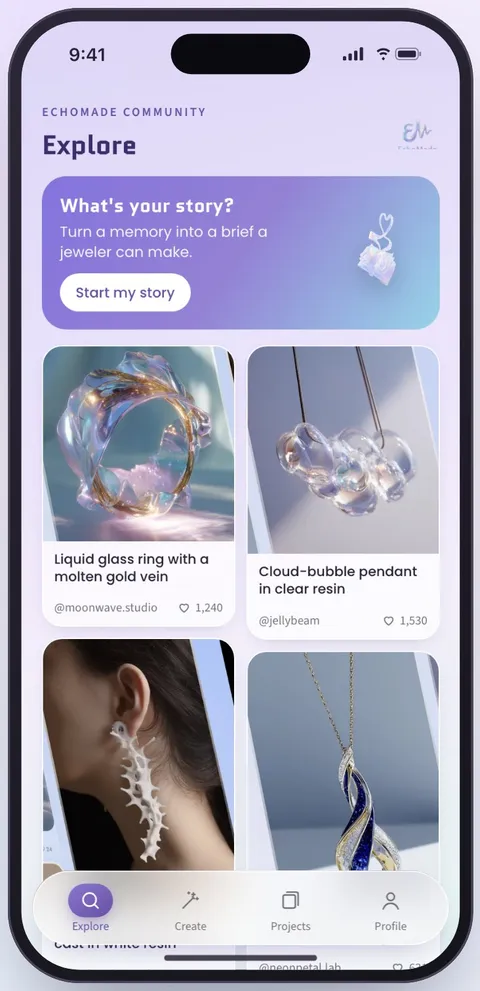Select the Explore tab

tap(90, 908)
